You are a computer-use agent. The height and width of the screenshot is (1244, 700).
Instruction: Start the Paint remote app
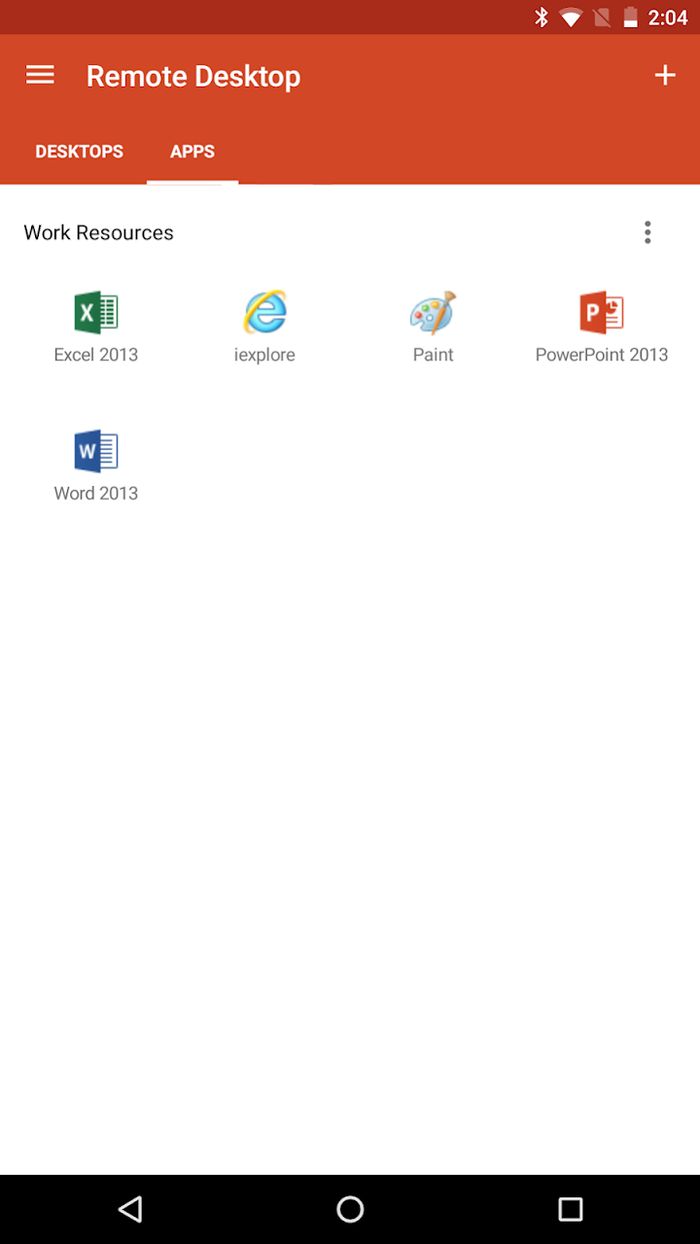pos(433,326)
